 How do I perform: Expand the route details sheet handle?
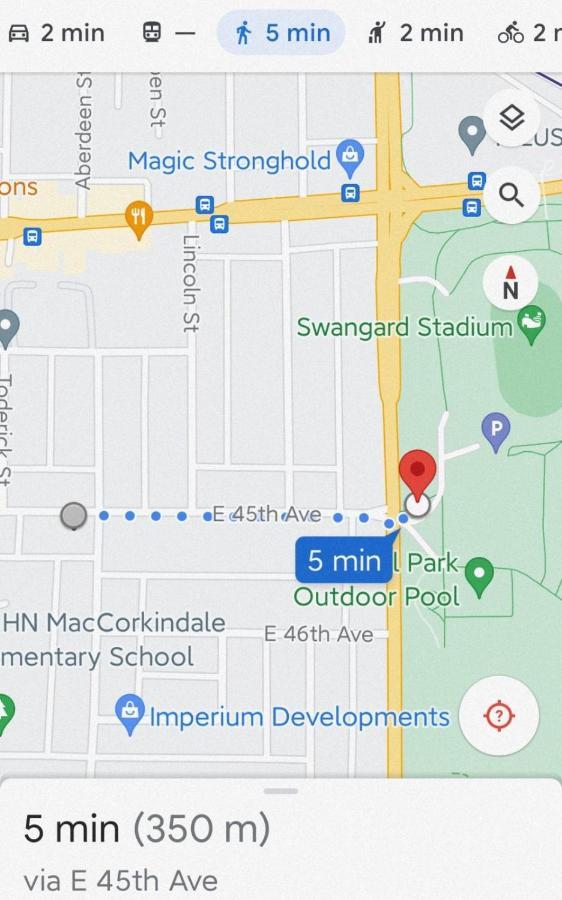coord(281,791)
